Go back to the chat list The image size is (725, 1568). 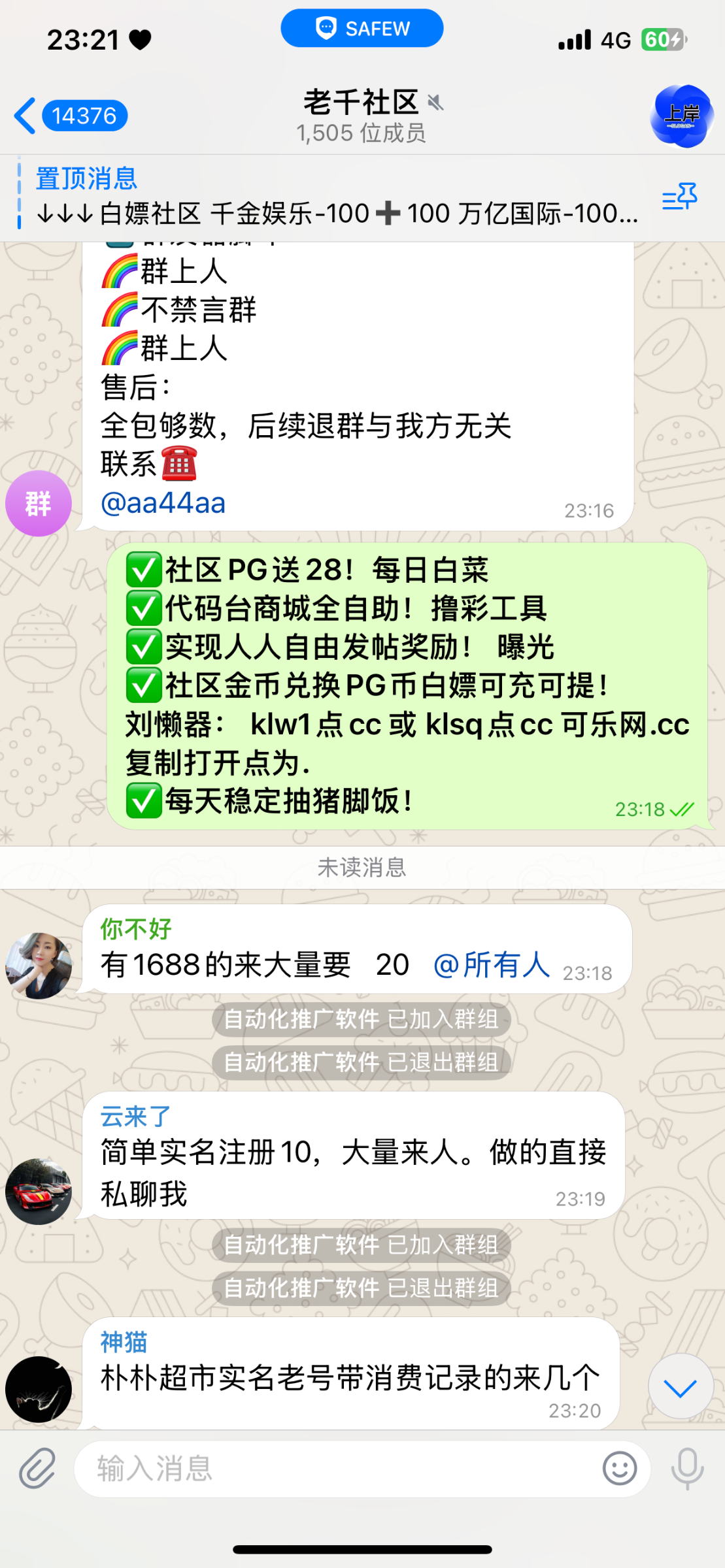coord(69,116)
